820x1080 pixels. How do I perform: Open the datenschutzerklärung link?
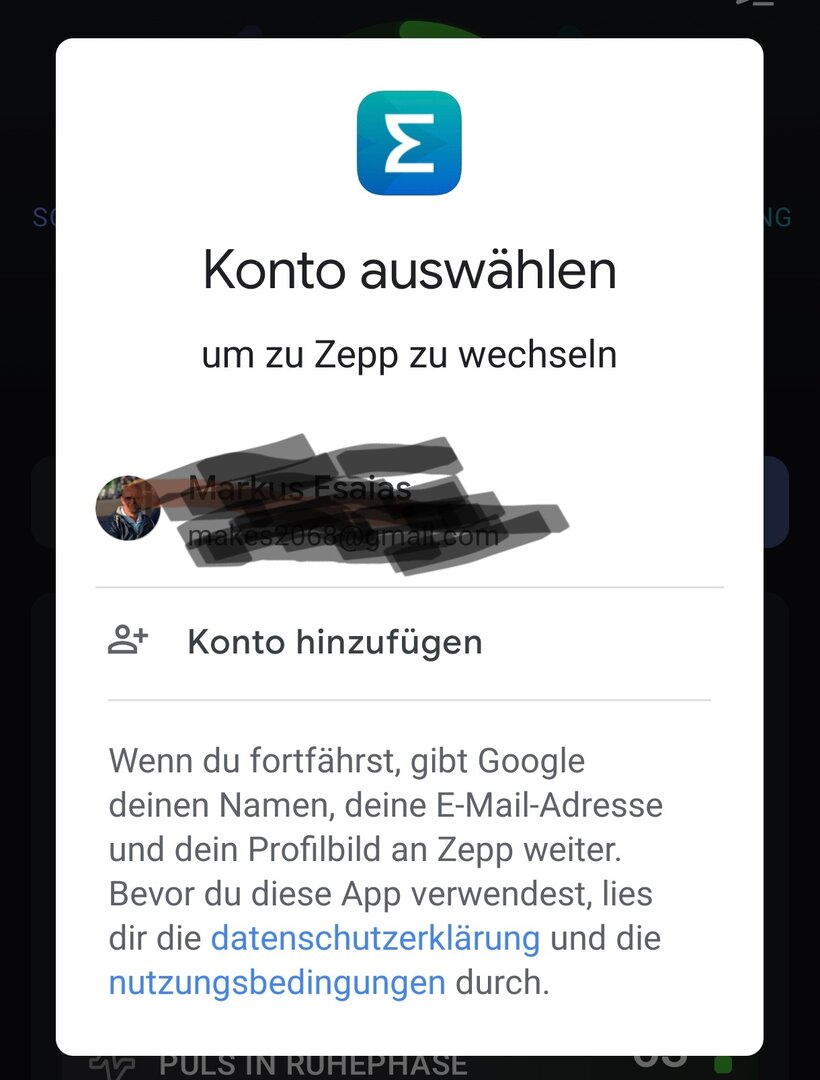[x=375, y=939]
